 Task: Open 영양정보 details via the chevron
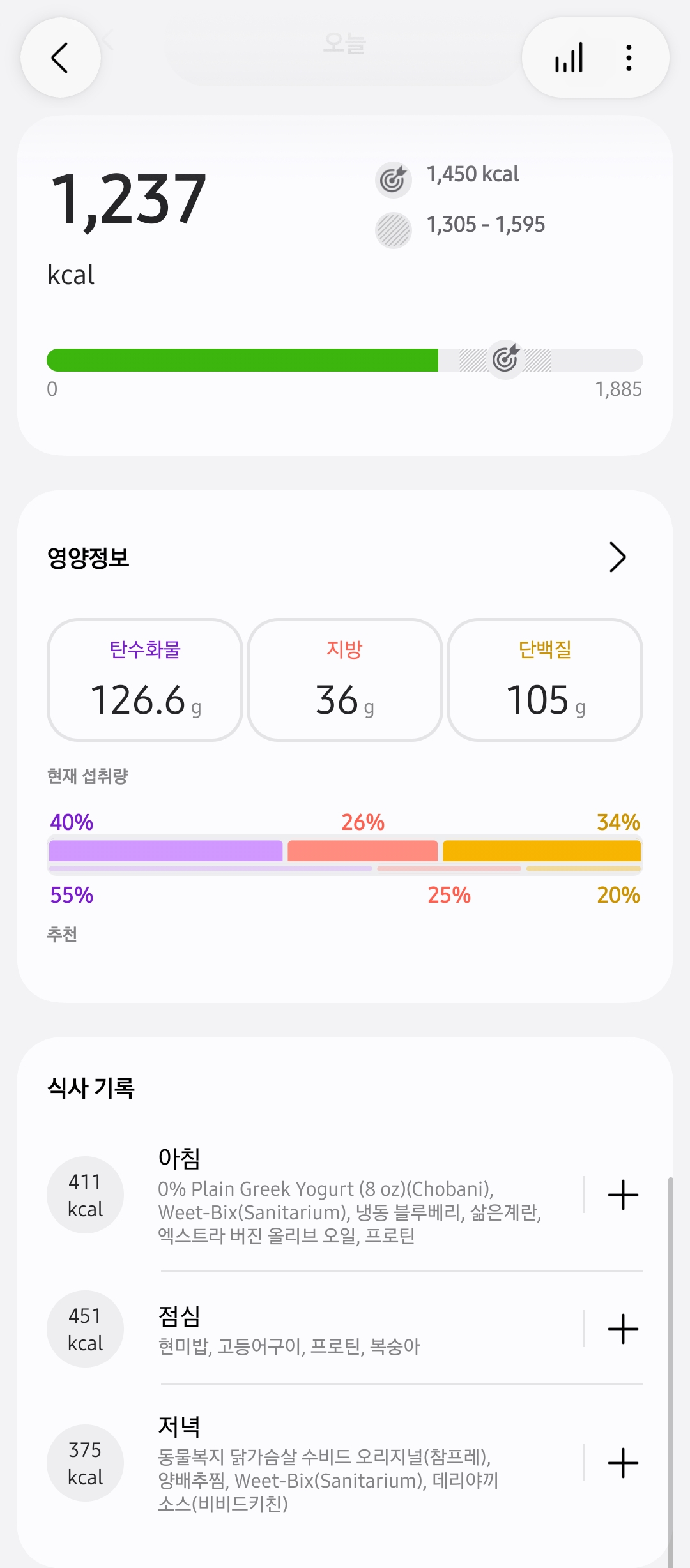point(617,557)
